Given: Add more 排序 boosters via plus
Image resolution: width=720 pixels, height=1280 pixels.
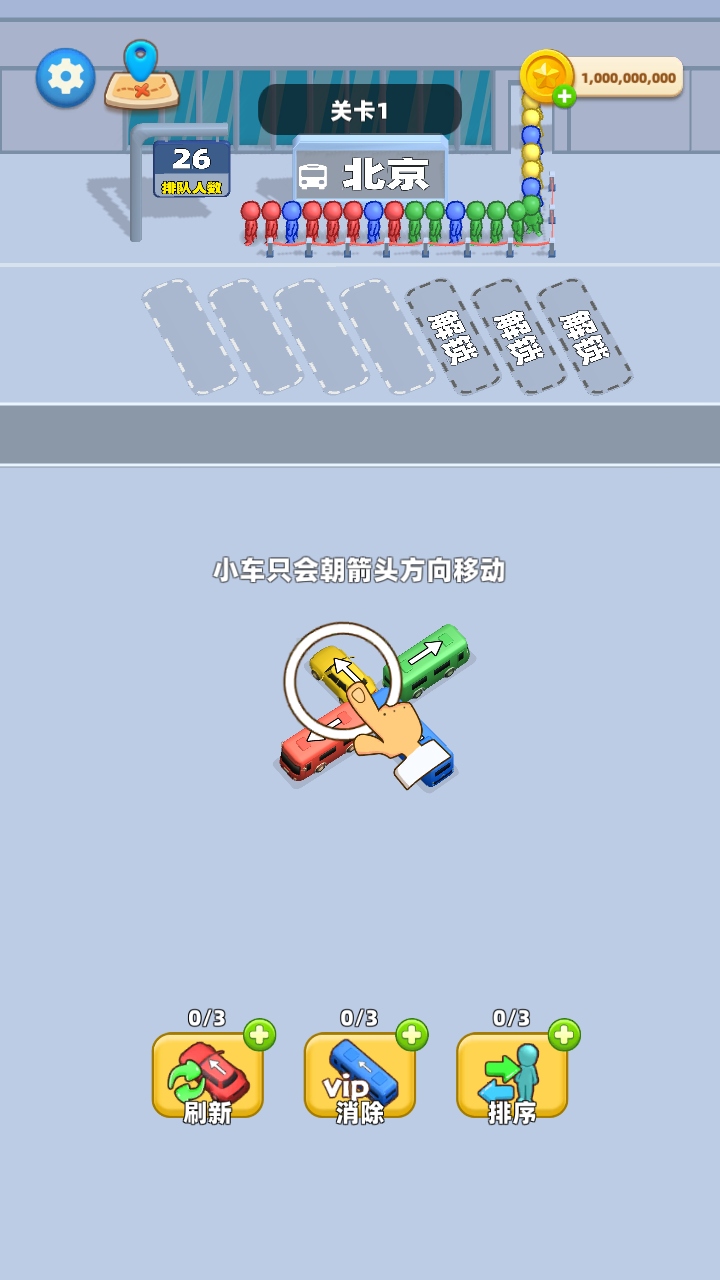Looking at the screenshot, I should pos(564,1034).
